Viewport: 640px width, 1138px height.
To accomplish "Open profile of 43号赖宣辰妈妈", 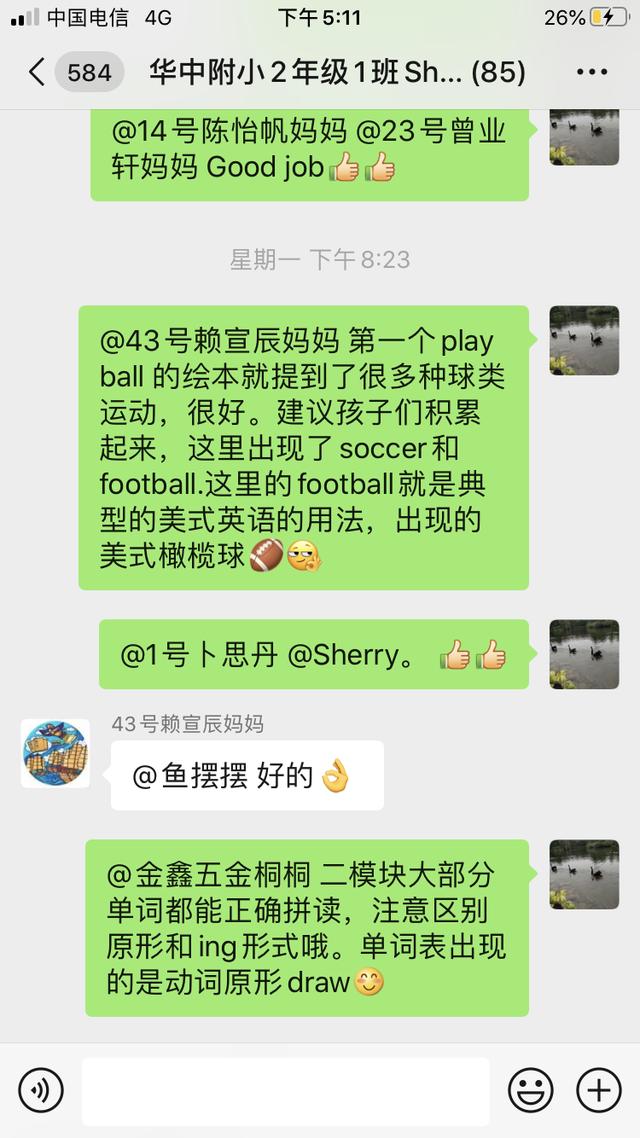I will click(55, 752).
